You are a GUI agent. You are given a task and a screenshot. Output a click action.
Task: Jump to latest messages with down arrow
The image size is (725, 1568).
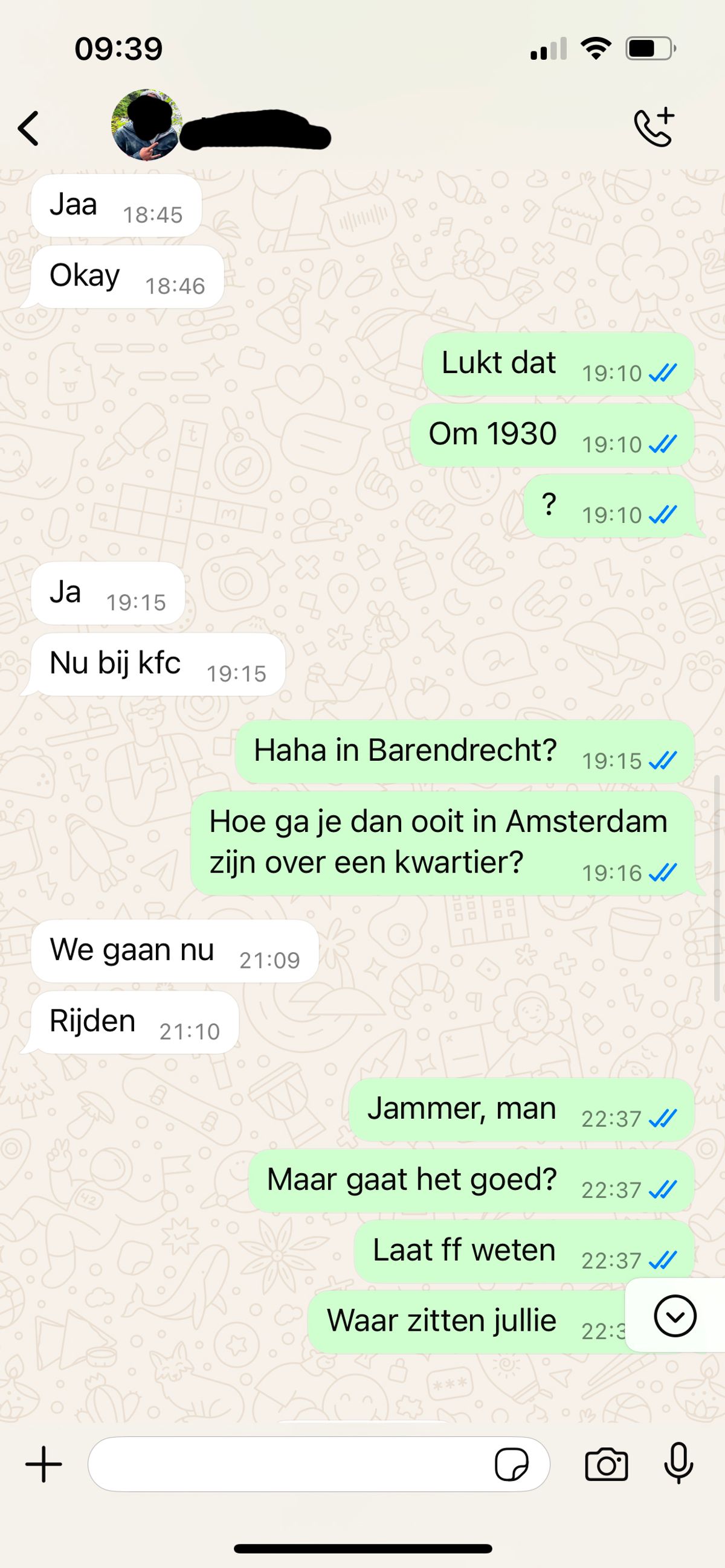coord(674,1316)
